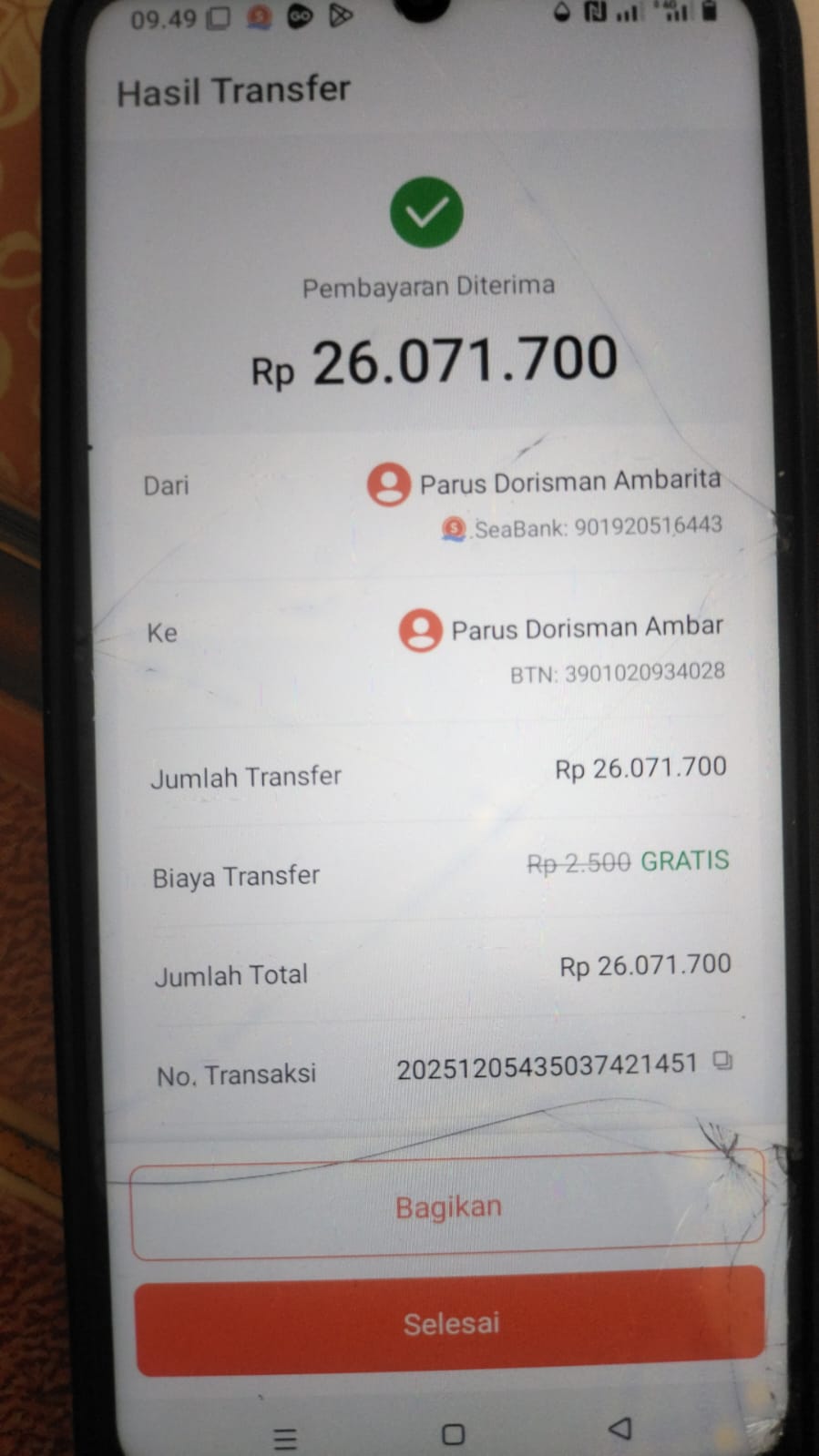Copy the transaction number using the copy icon

point(724,1062)
